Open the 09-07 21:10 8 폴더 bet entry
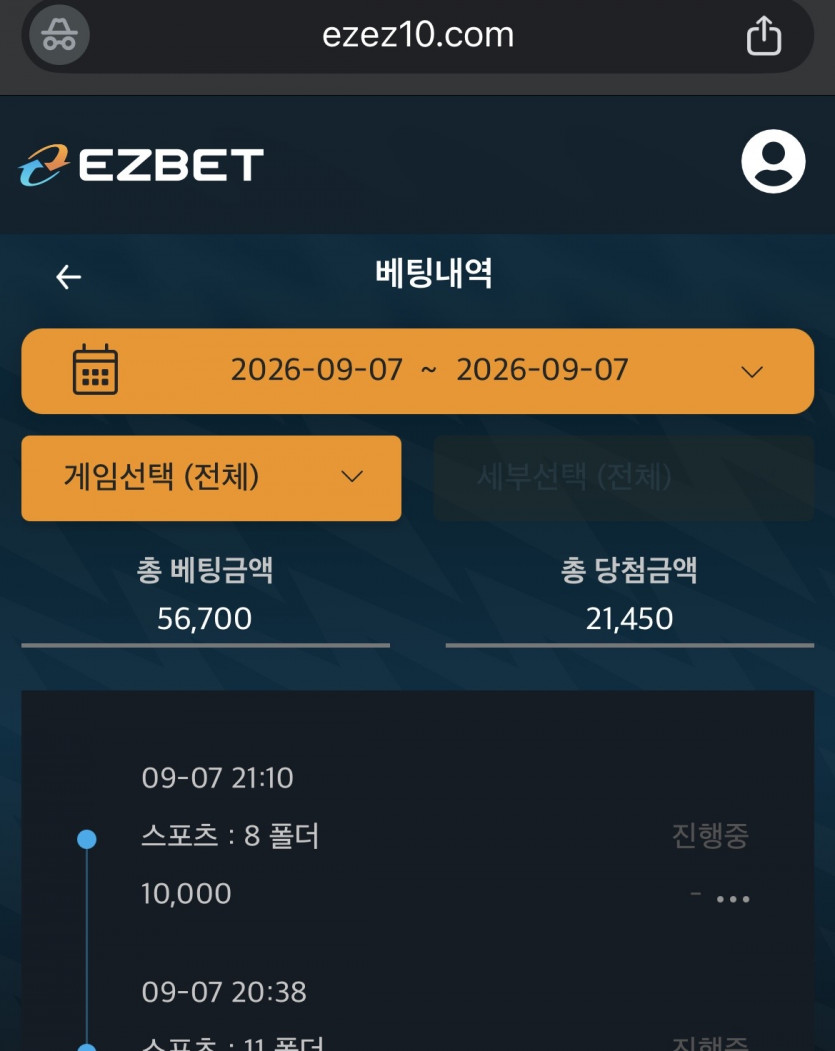The height and width of the screenshot is (1051, 835). [x=418, y=835]
